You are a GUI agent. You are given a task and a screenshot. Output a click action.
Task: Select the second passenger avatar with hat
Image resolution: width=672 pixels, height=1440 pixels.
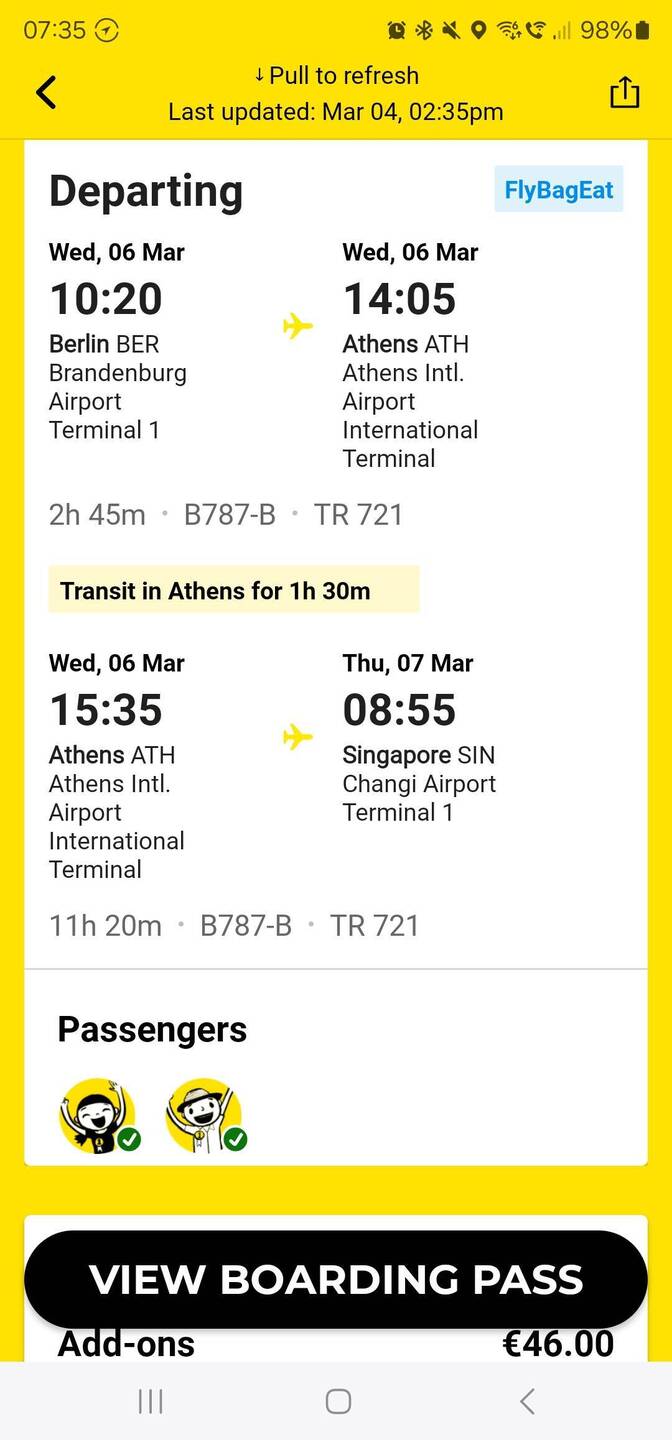pyautogui.click(x=205, y=1115)
